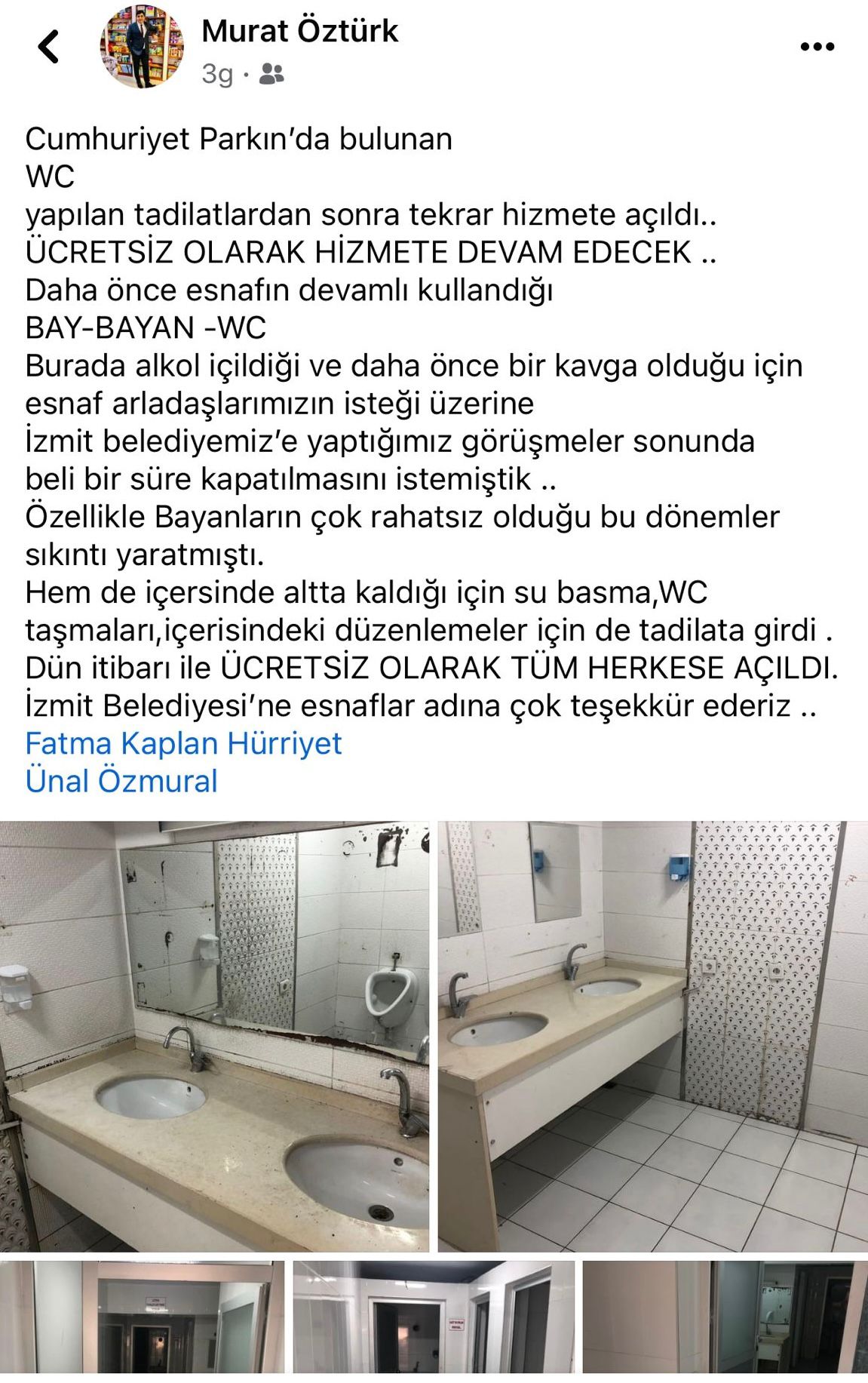The width and height of the screenshot is (868, 1383).
Task: Open the photo of sinks and tiled floor
Action: point(652,1036)
